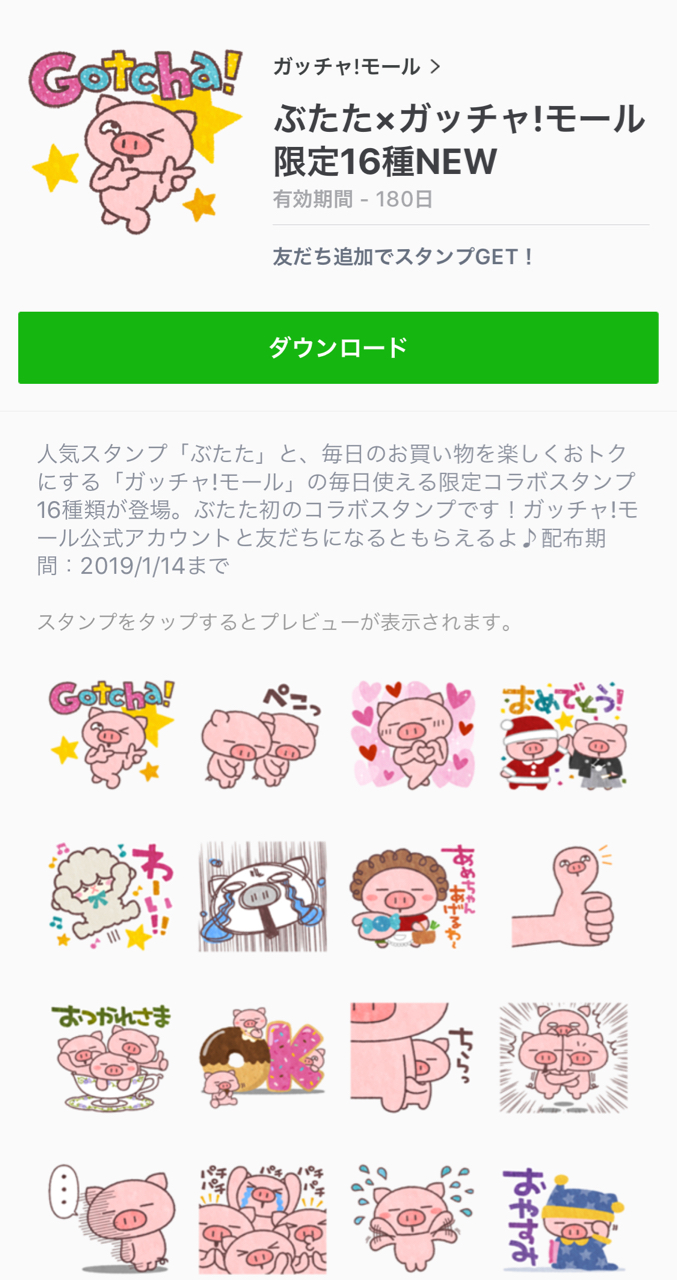This screenshot has width=677, height=1280.
Task: Preview the crying waterfall pig sticker
Action: (262, 895)
